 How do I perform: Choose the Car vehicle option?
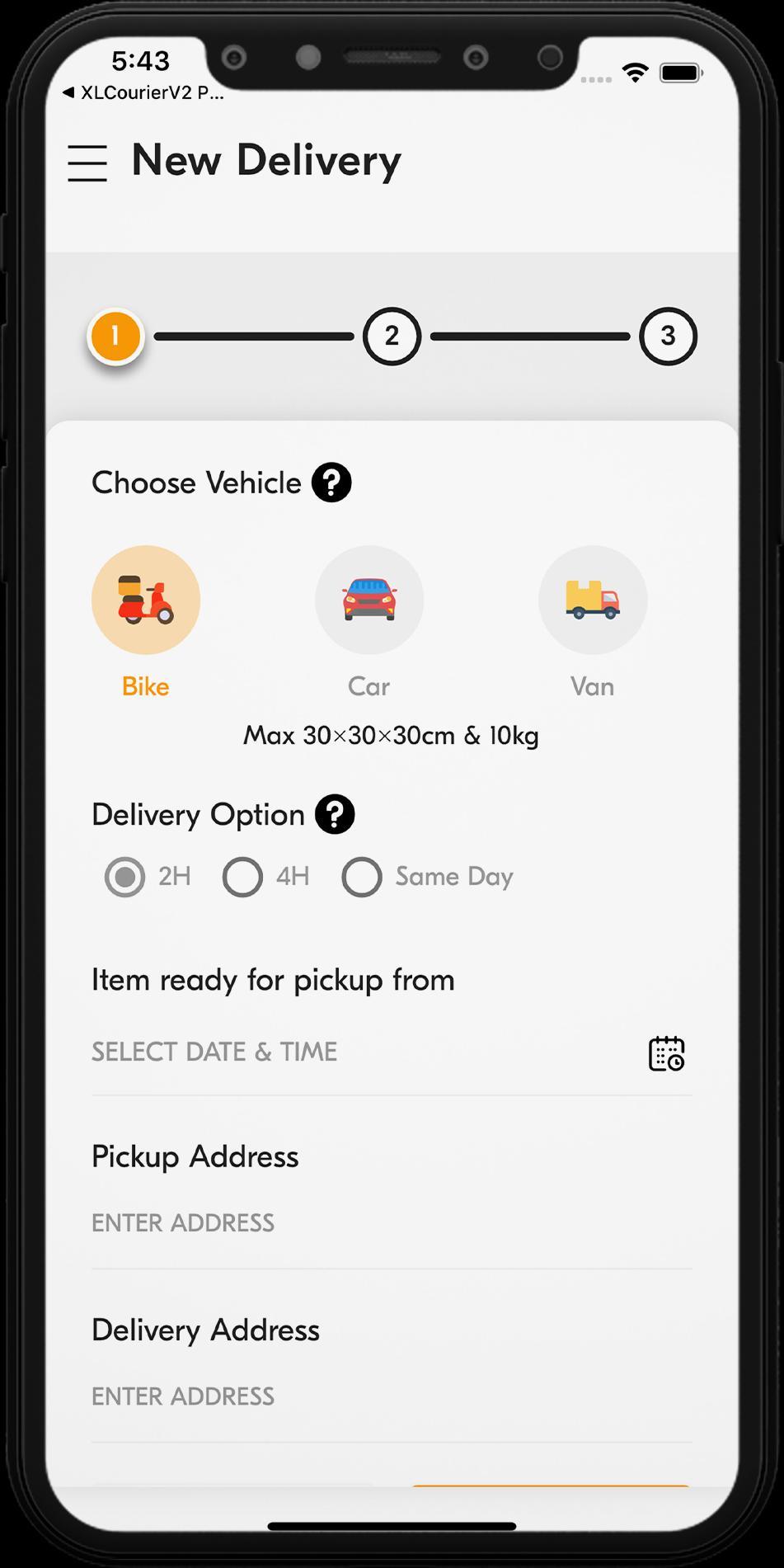tap(369, 600)
